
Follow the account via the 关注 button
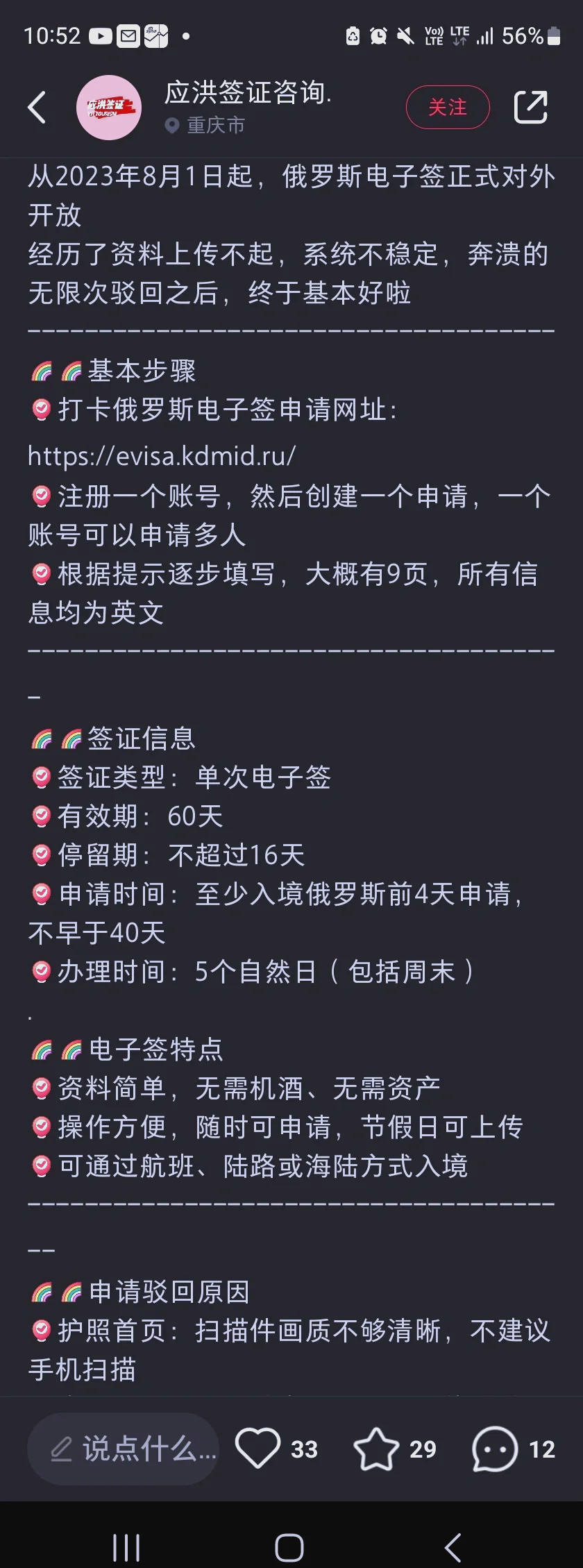[448, 108]
